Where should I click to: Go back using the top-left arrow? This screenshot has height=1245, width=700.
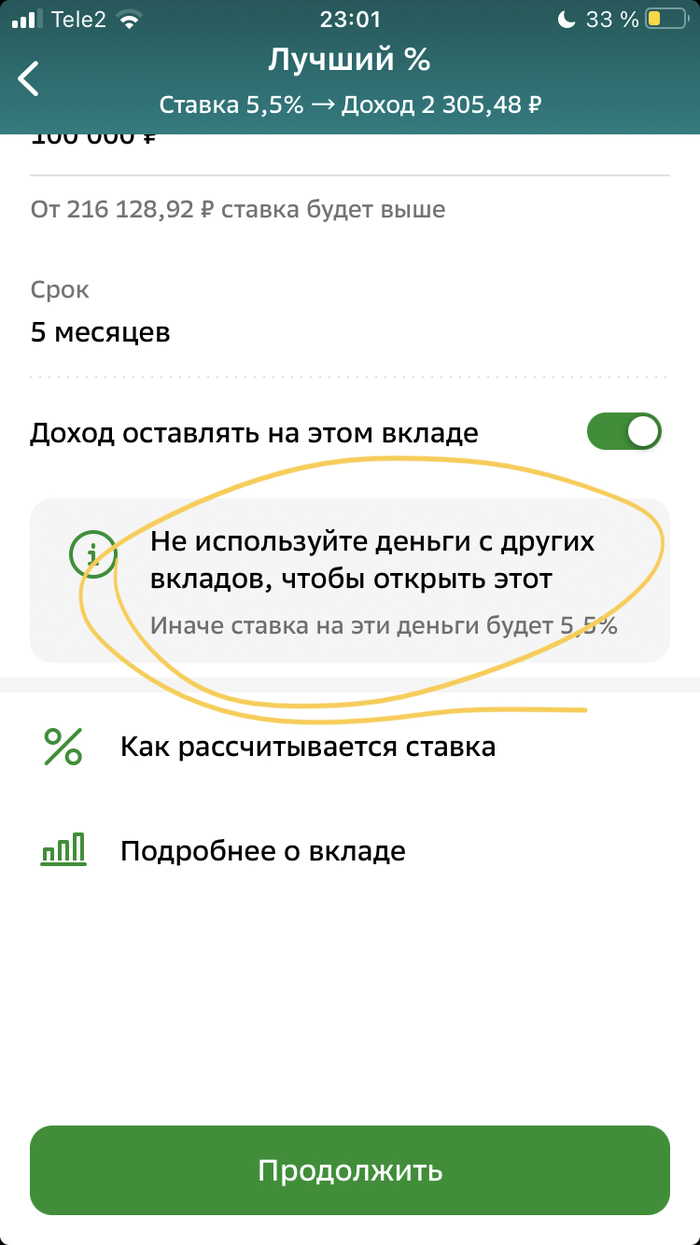[x=29, y=78]
